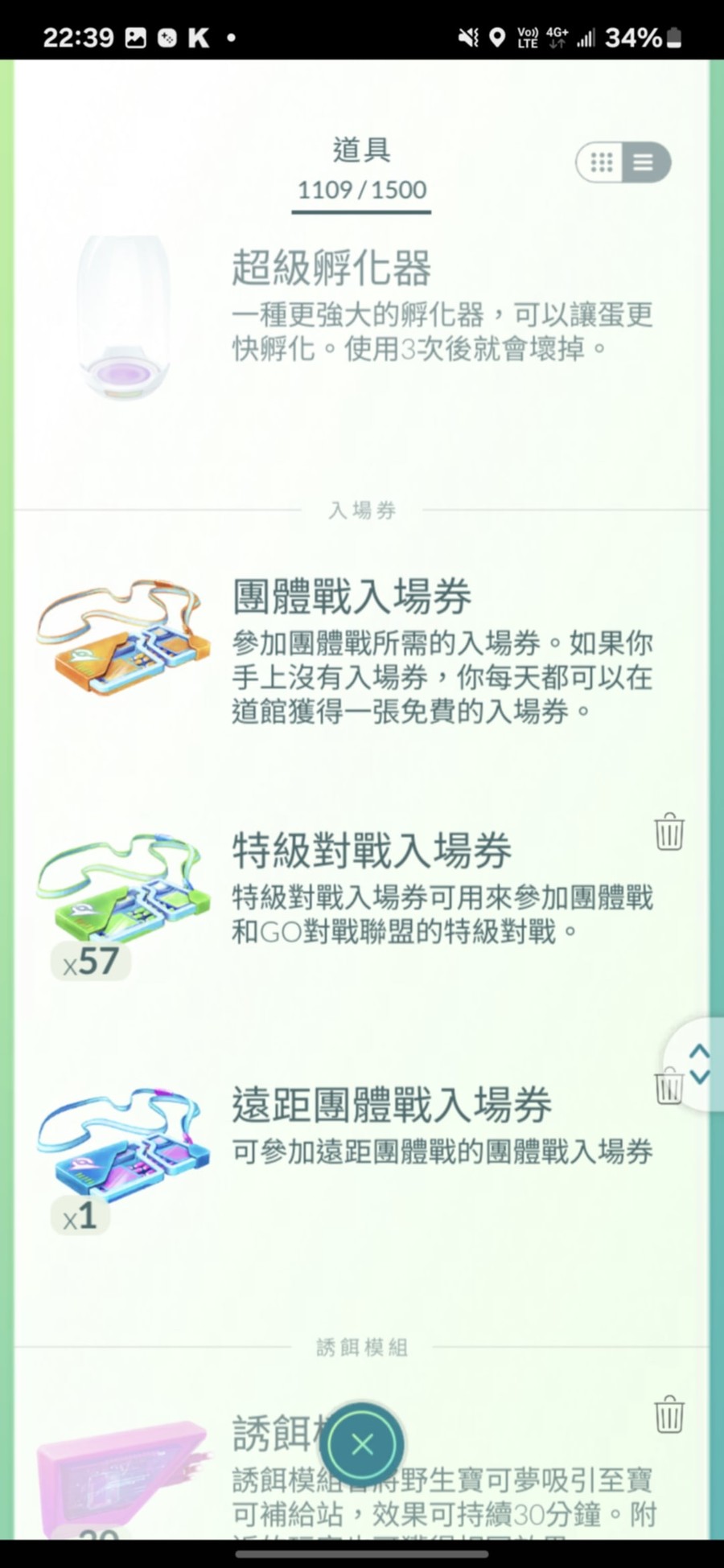This screenshot has width=724, height=1568.
Task: Discard 特級對戰入場券 with trash icon
Action: coord(669,831)
